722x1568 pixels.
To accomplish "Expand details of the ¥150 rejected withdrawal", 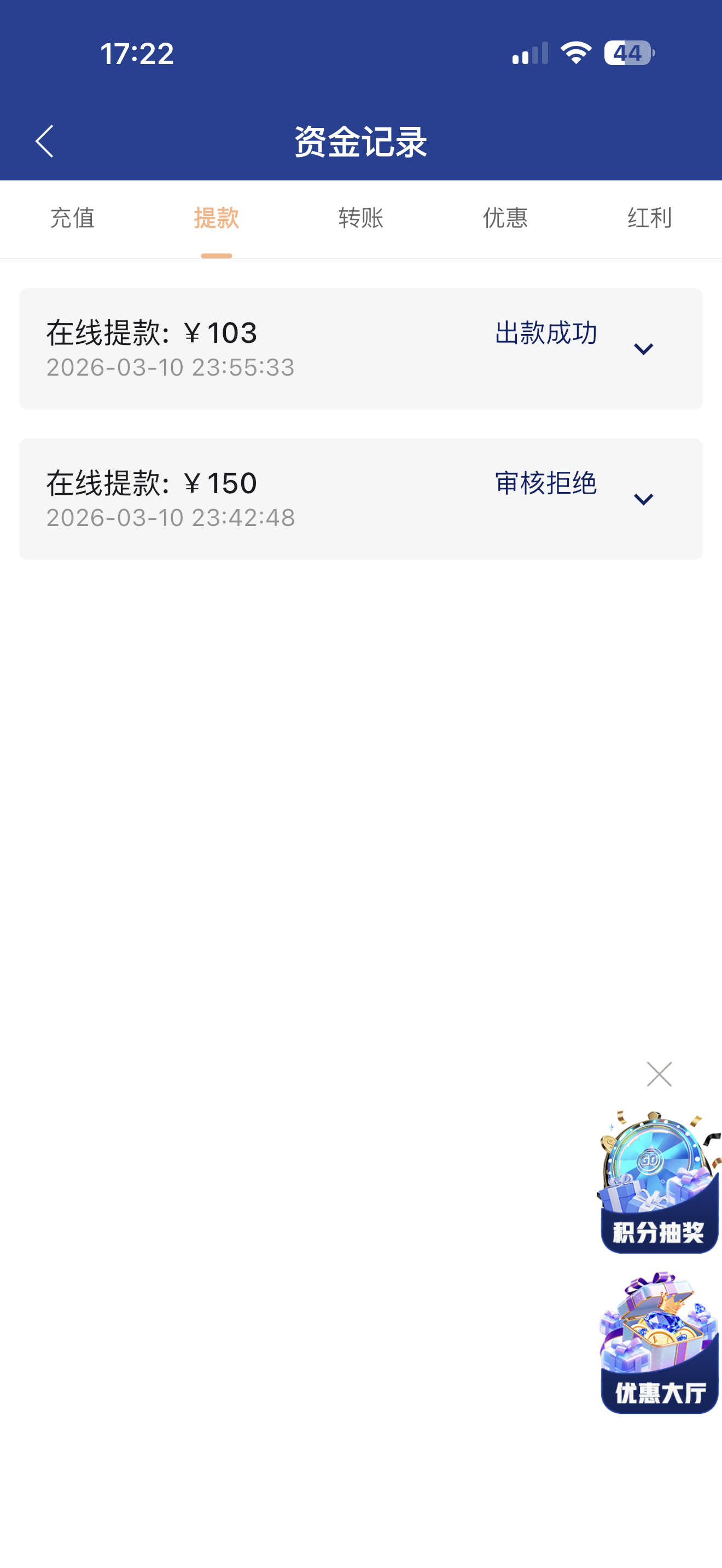I will point(643,500).
